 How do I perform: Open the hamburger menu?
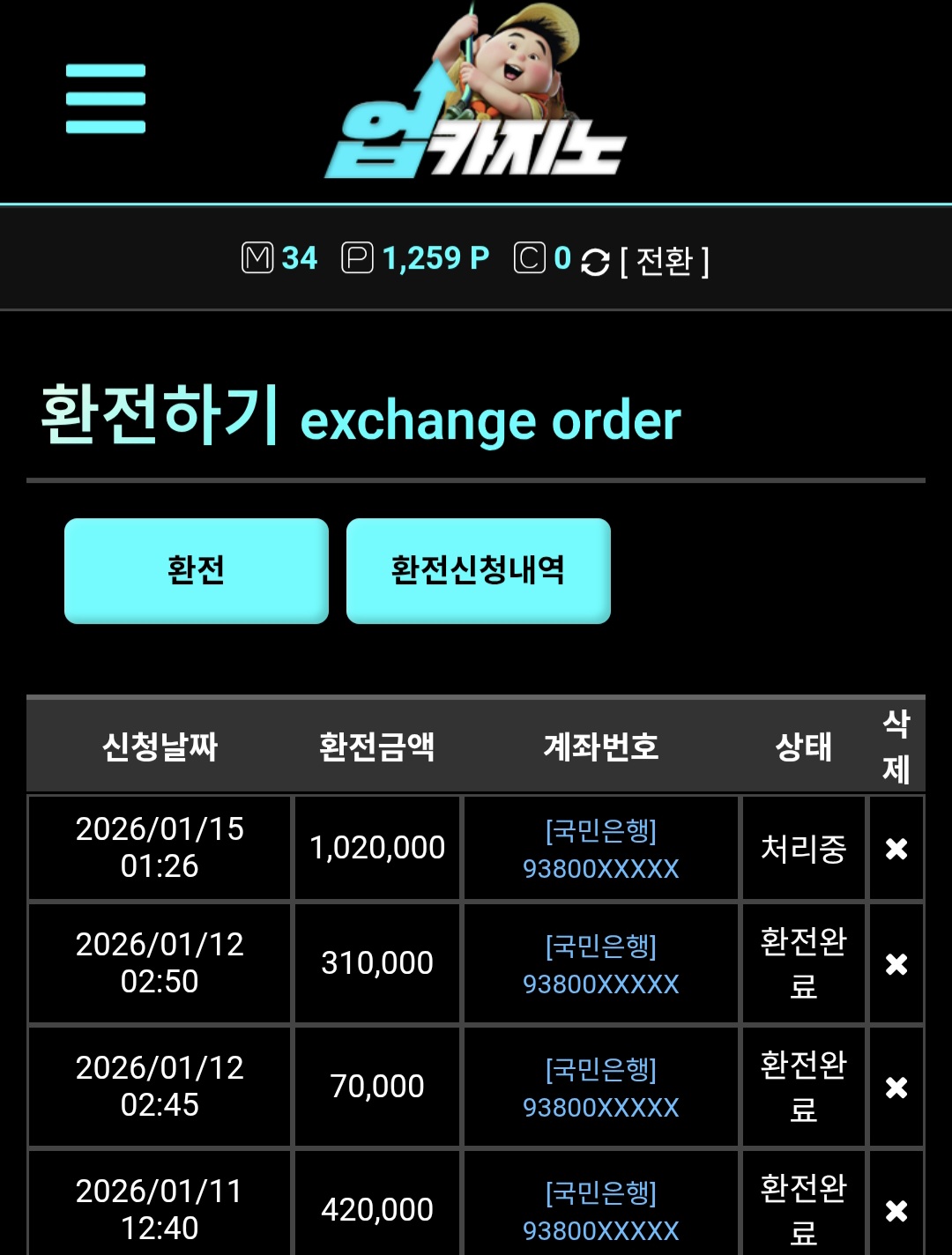106,99
